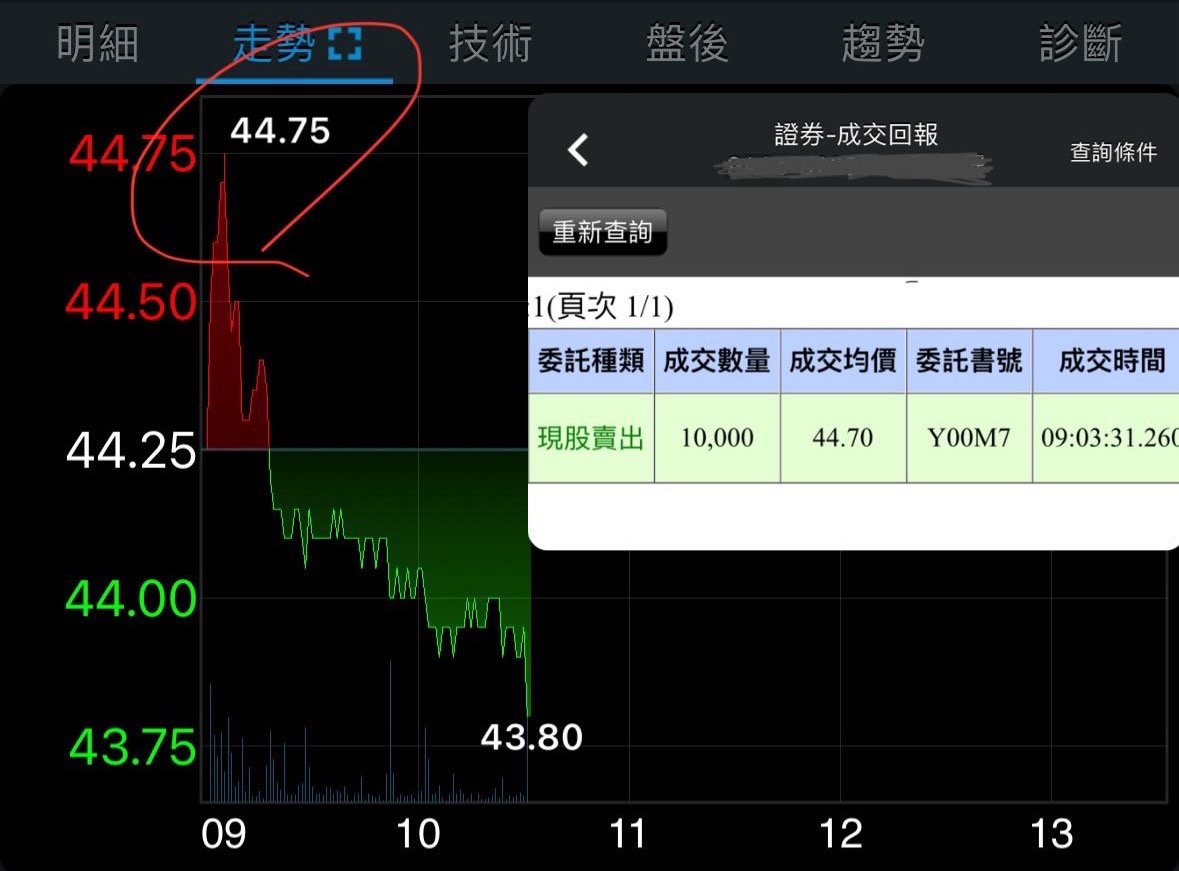Select the 走勢 tab
Image resolution: width=1179 pixels, height=871 pixels.
coord(274,44)
